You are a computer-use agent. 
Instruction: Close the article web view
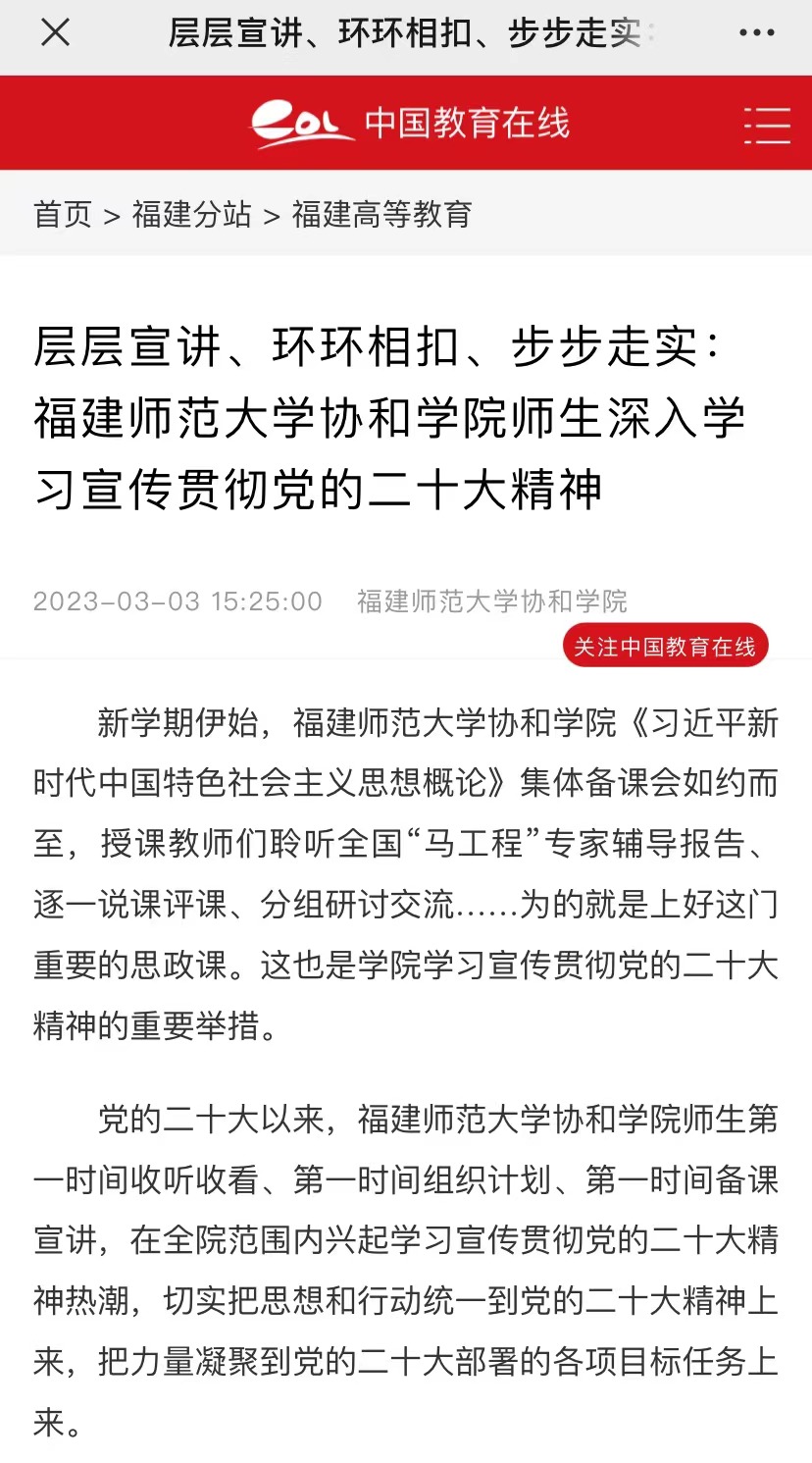click(55, 33)
